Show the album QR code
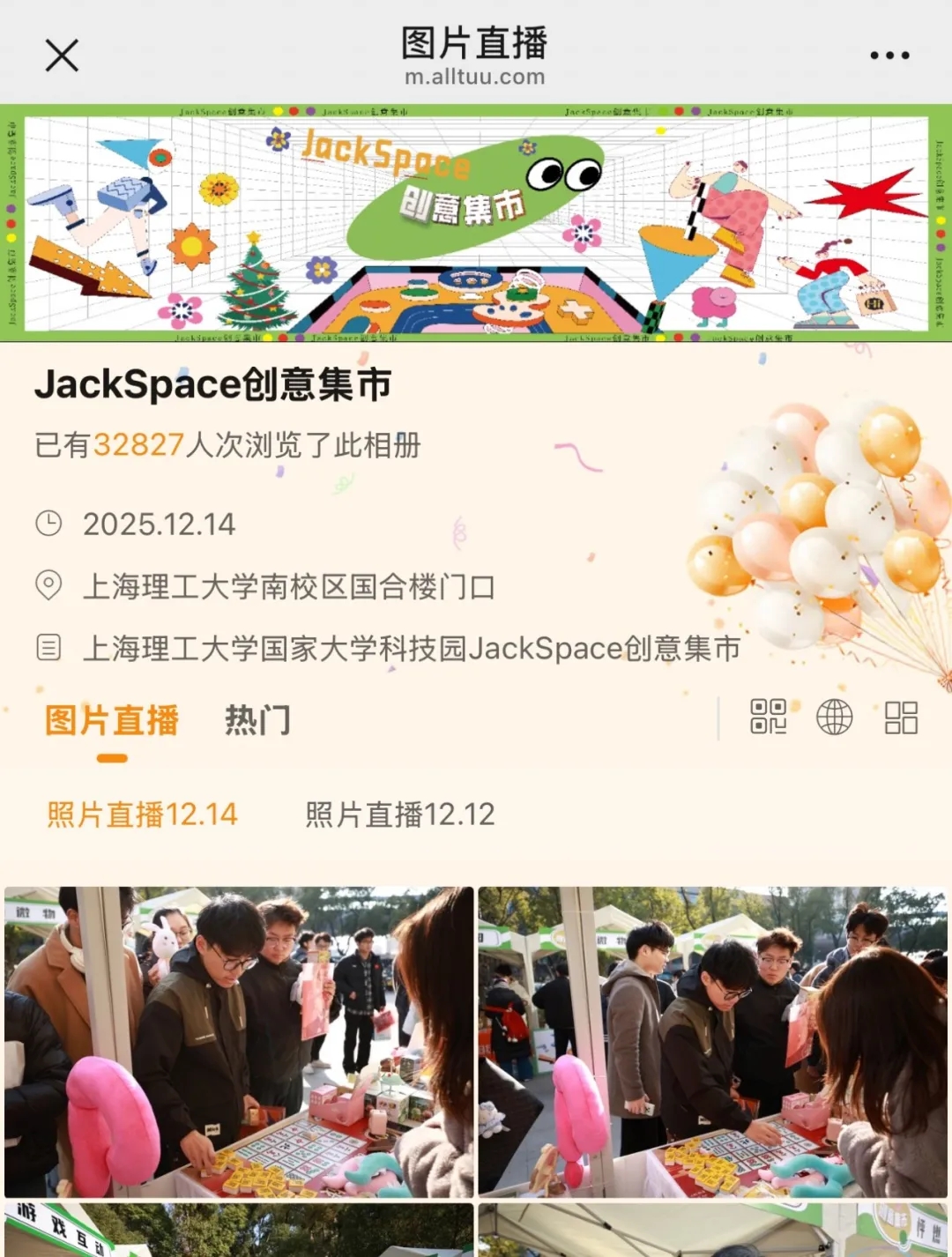Viewport: 952px width, 1257px height. point(768,717)
